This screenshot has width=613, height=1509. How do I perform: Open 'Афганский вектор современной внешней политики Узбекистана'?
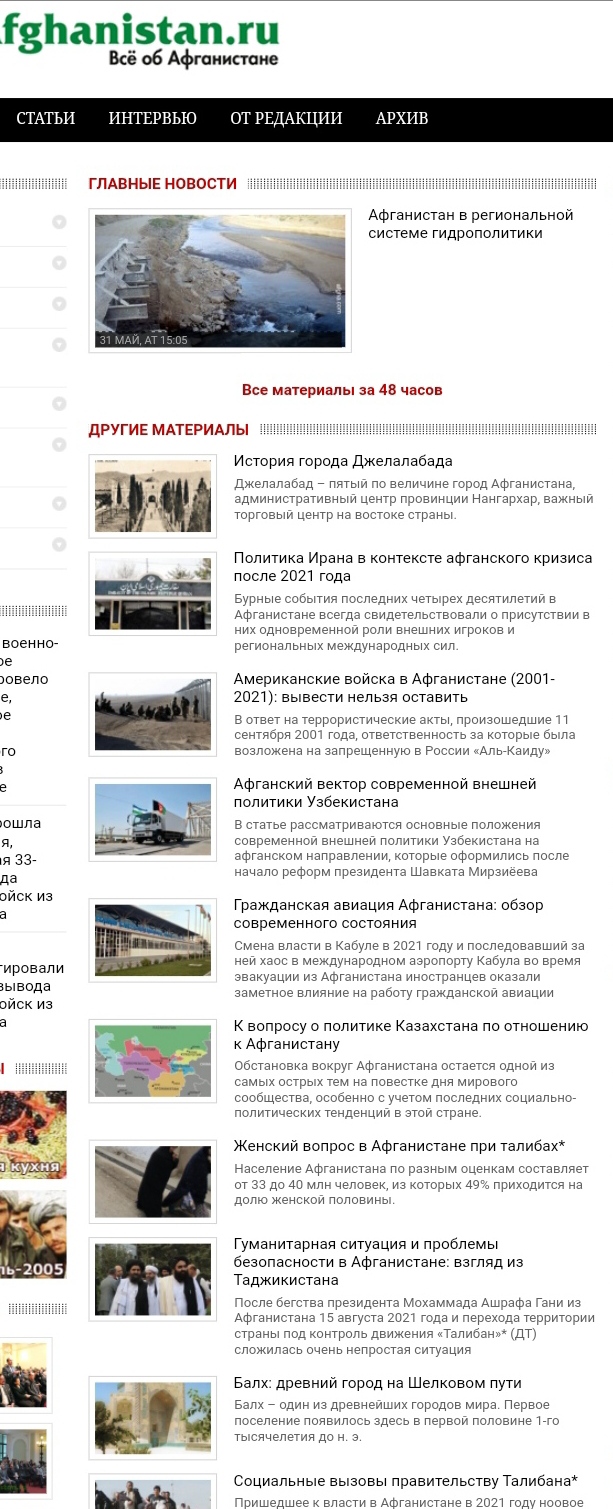point(385,793)
